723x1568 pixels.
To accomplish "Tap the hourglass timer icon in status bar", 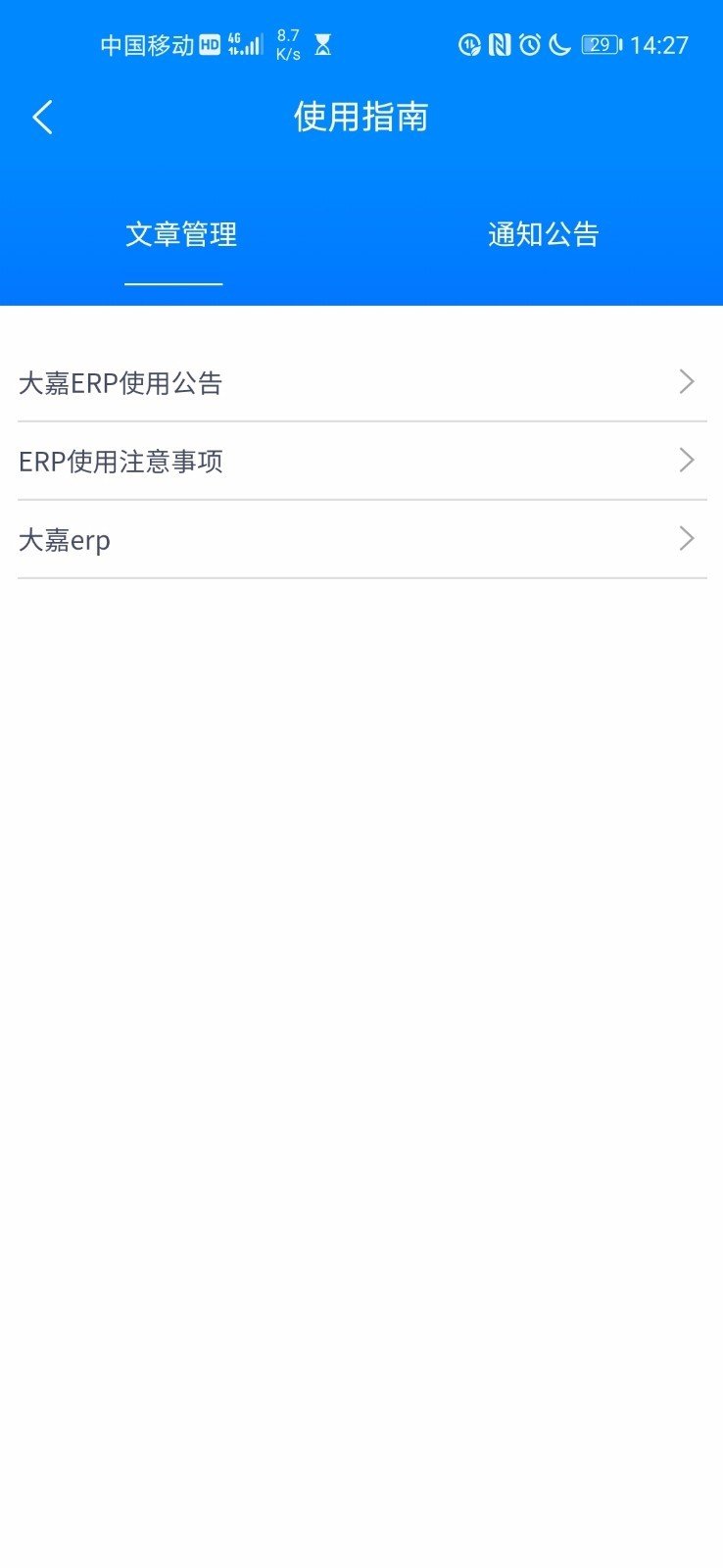I will [x=324, y=44].
